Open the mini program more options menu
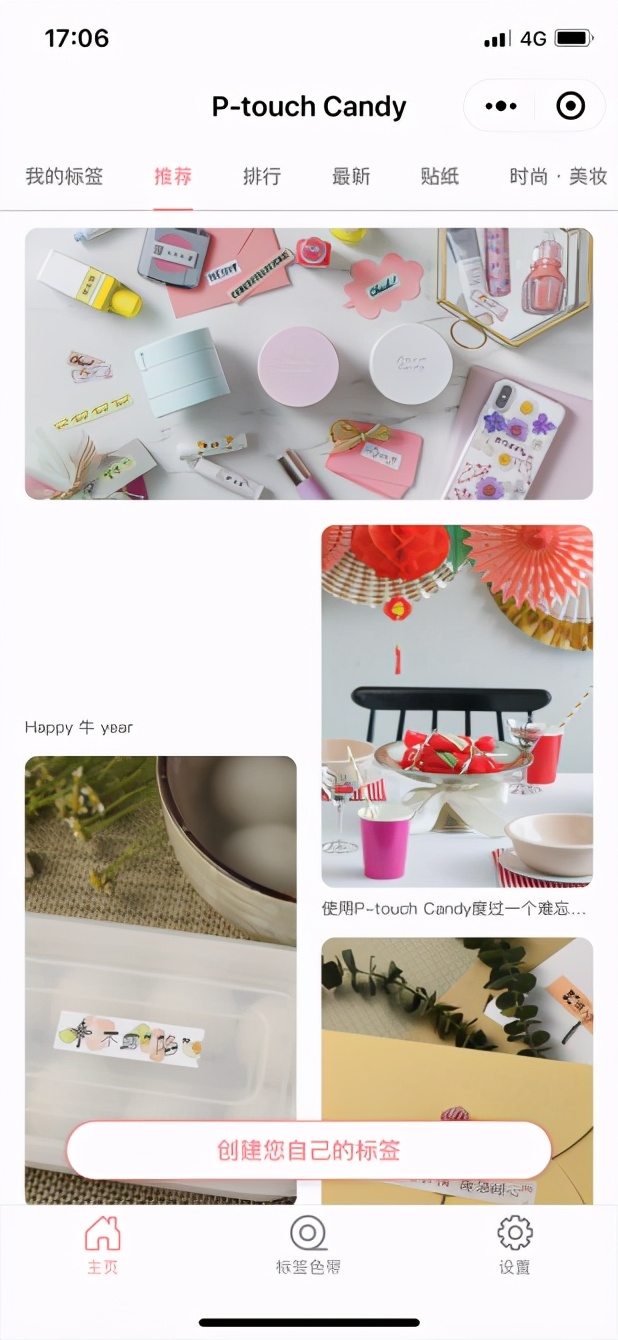This screenshot has height=1340, width=618. (x=500, y=106)
